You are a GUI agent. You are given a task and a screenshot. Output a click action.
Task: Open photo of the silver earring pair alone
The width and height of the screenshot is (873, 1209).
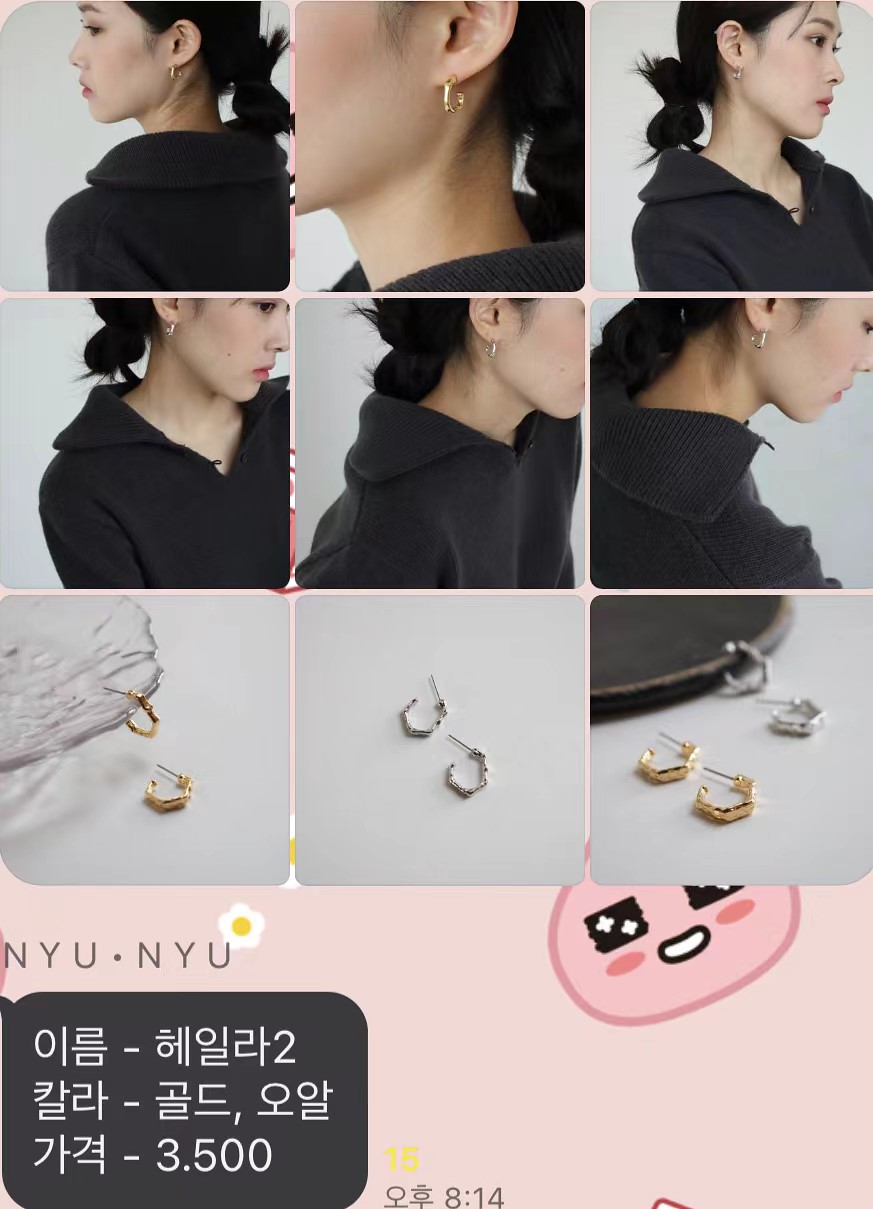[439, 740]
